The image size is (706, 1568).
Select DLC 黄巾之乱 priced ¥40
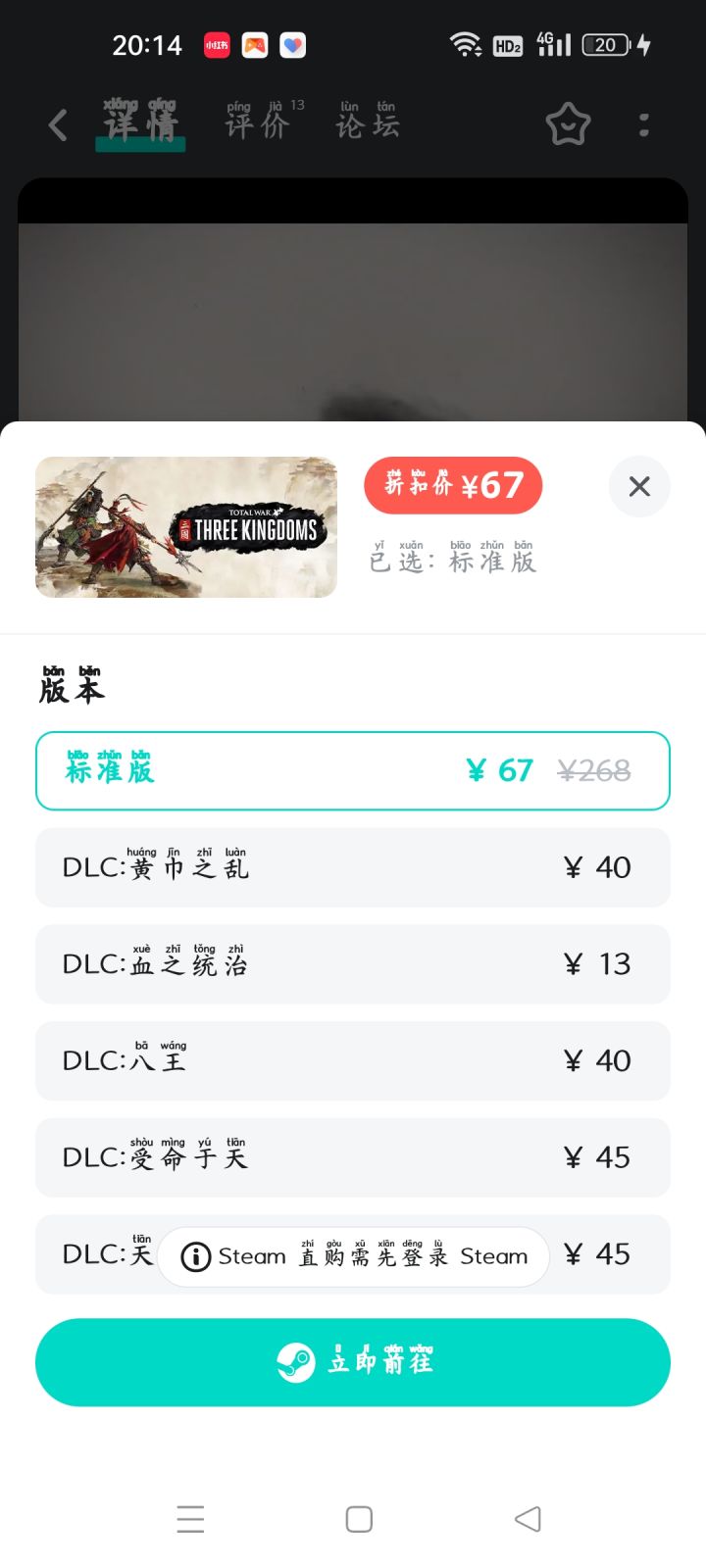point(353,867)
